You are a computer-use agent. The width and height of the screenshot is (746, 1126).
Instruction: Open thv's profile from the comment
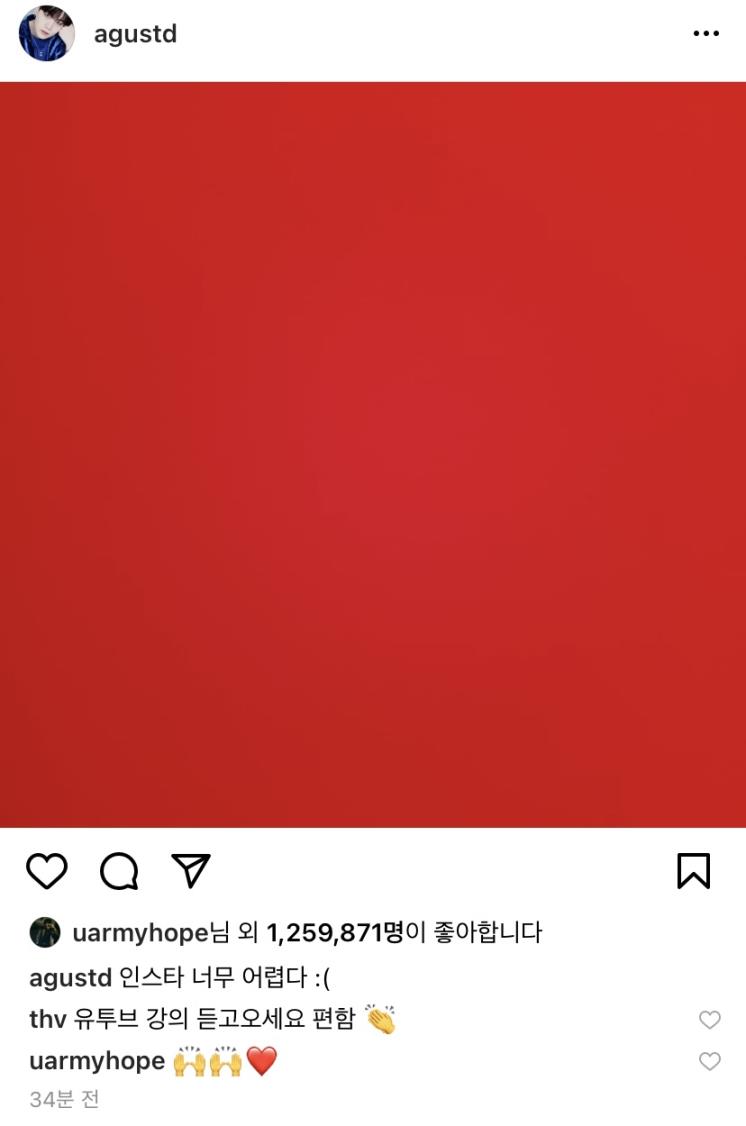pyautogui.click(x=47, y=1019)
